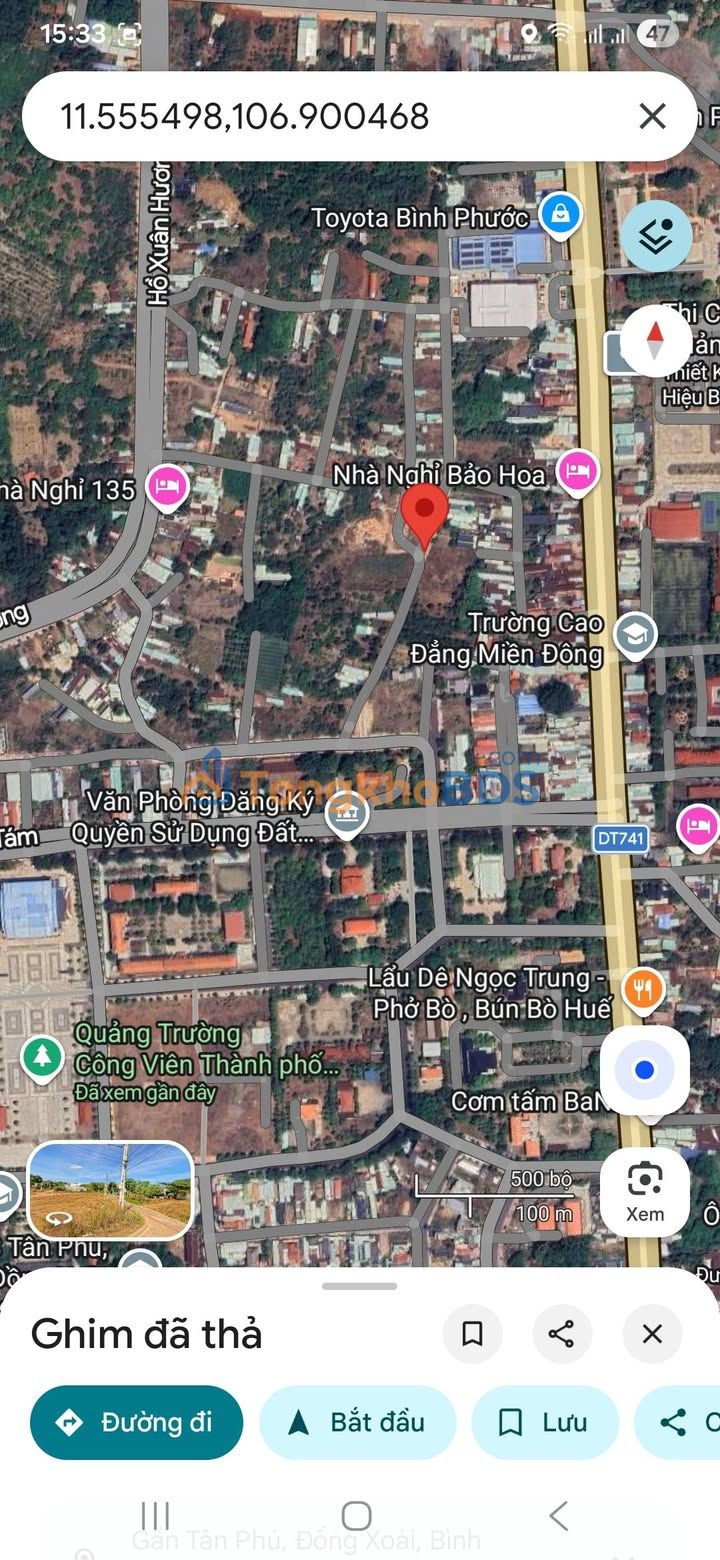Select Nhà Nghỉ Bảo Hoa hotel marker
Screen dimensions: 720x1560
click(577, 470)
